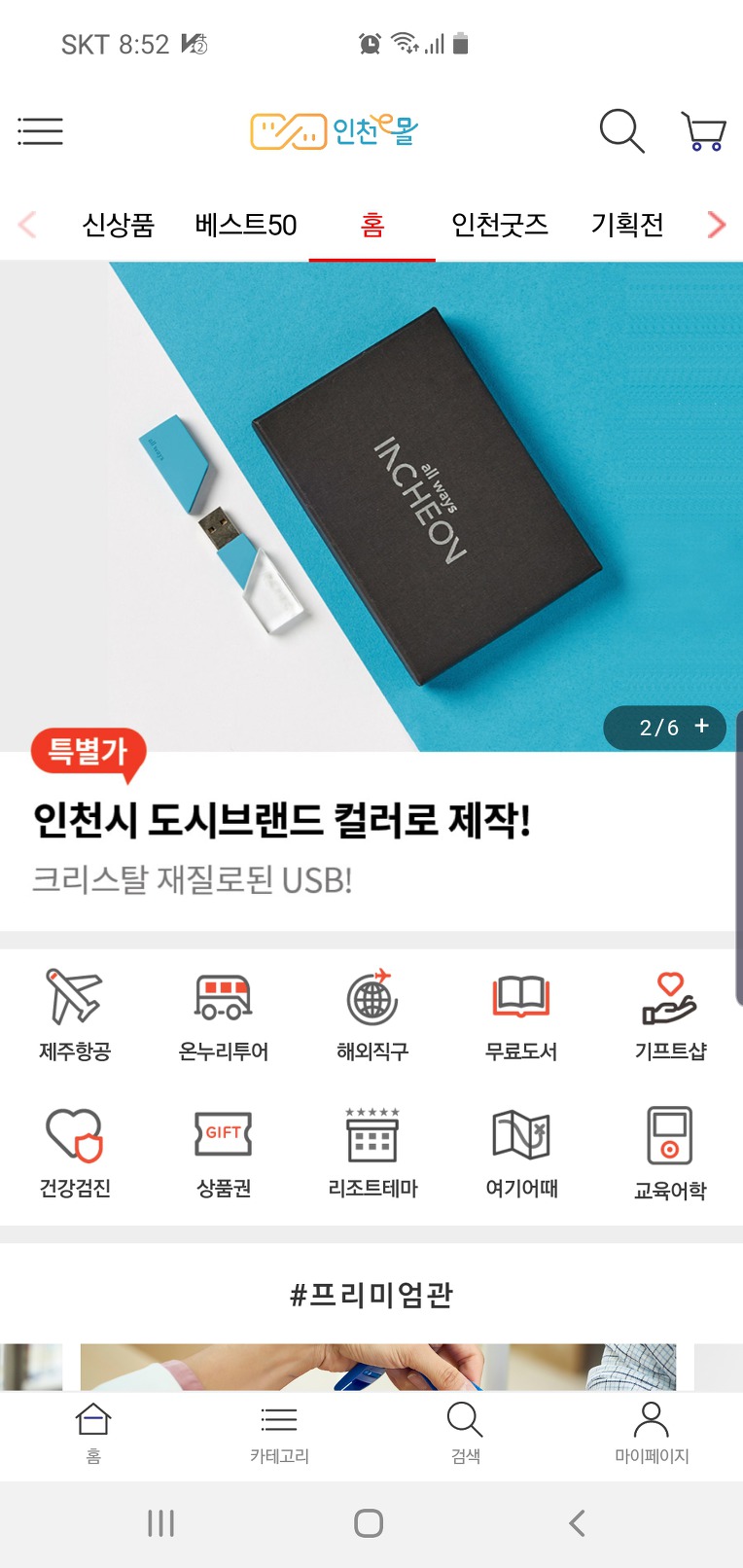Viewport: 743px width, 1568px height.
Task: Tap the right arrow of the tab strip
Action: (717, 225)
